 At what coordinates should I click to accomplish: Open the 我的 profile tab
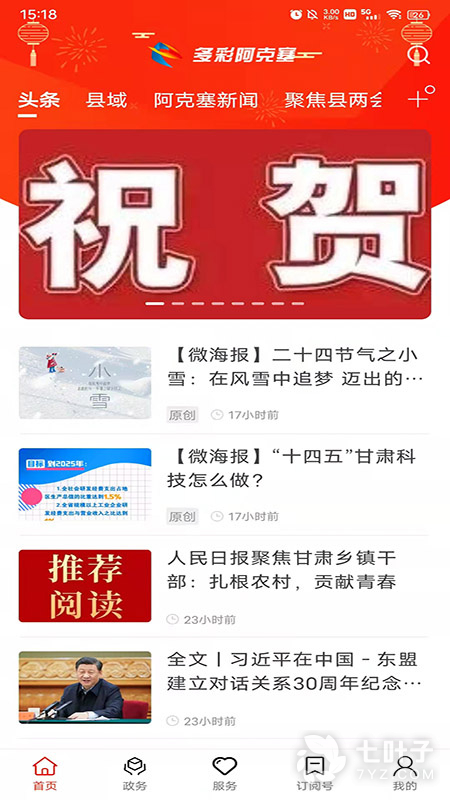point(405,773)
